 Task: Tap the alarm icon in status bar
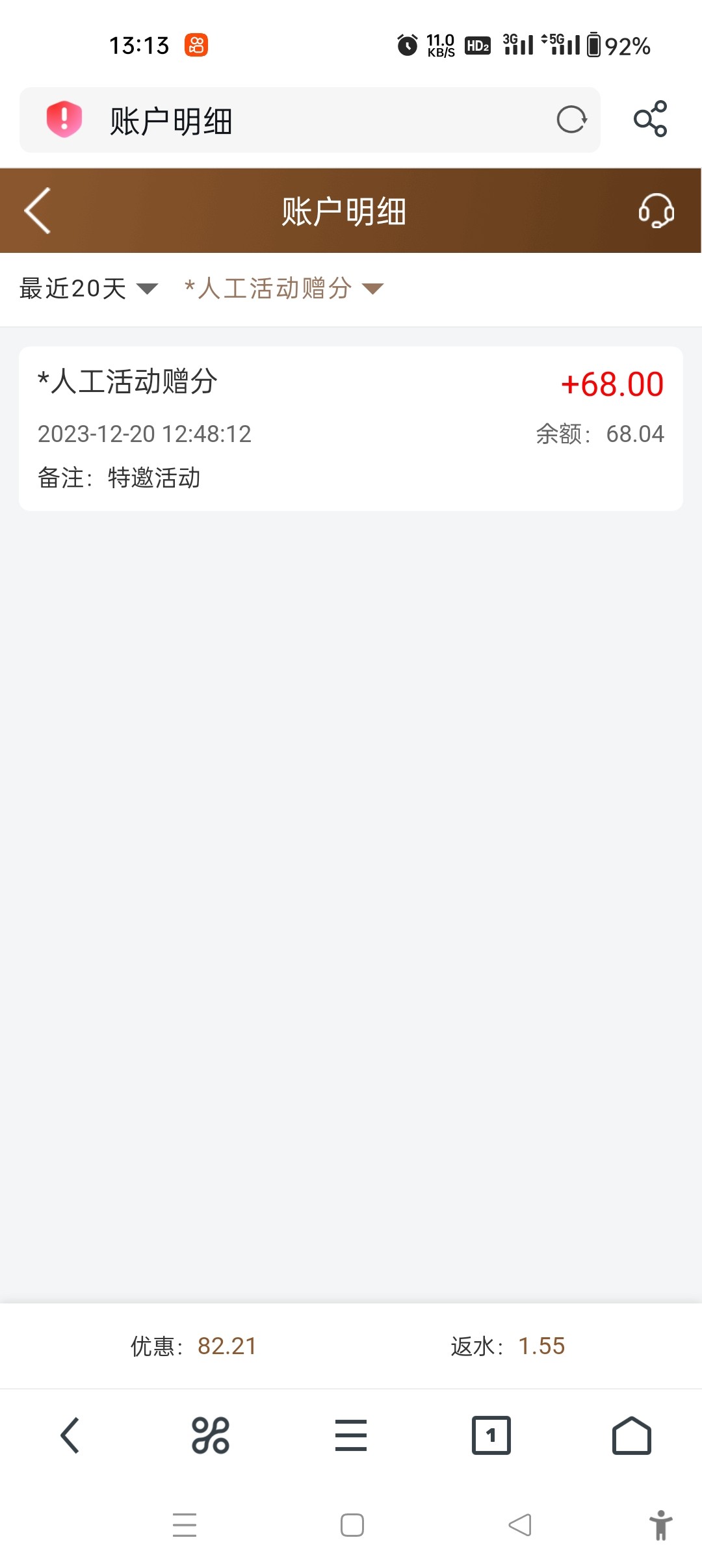pos(408,44)
